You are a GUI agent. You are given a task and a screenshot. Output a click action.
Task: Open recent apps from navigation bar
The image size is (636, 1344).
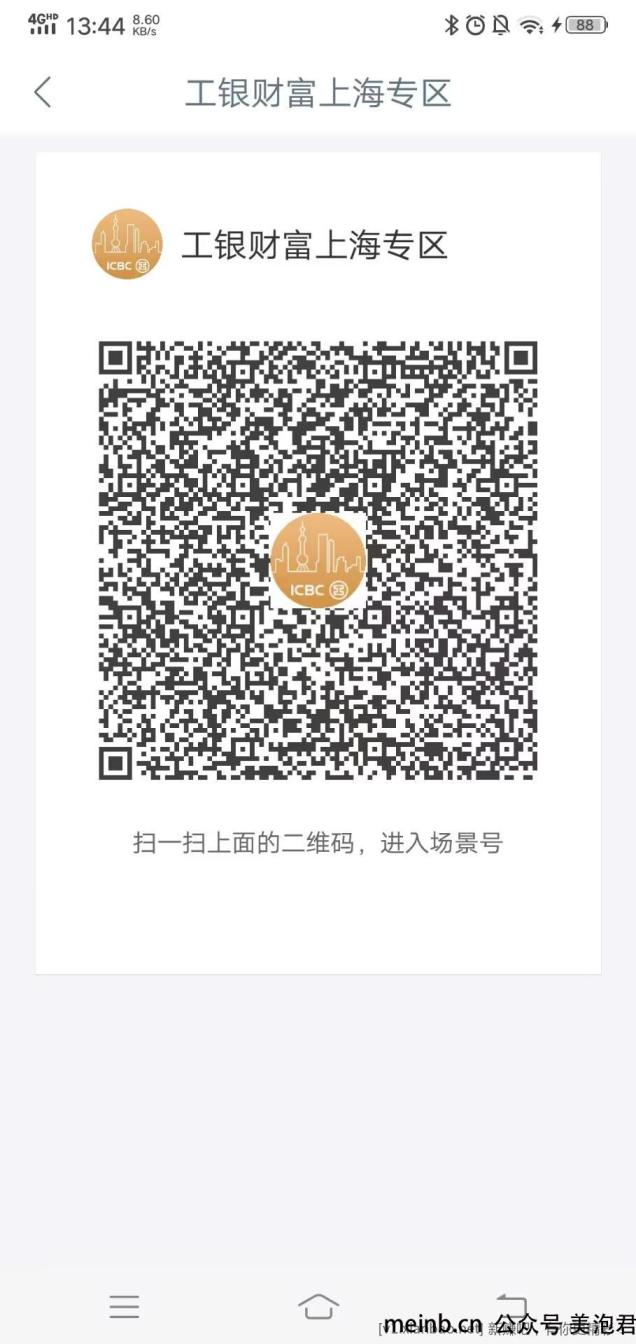point(125,1306)
